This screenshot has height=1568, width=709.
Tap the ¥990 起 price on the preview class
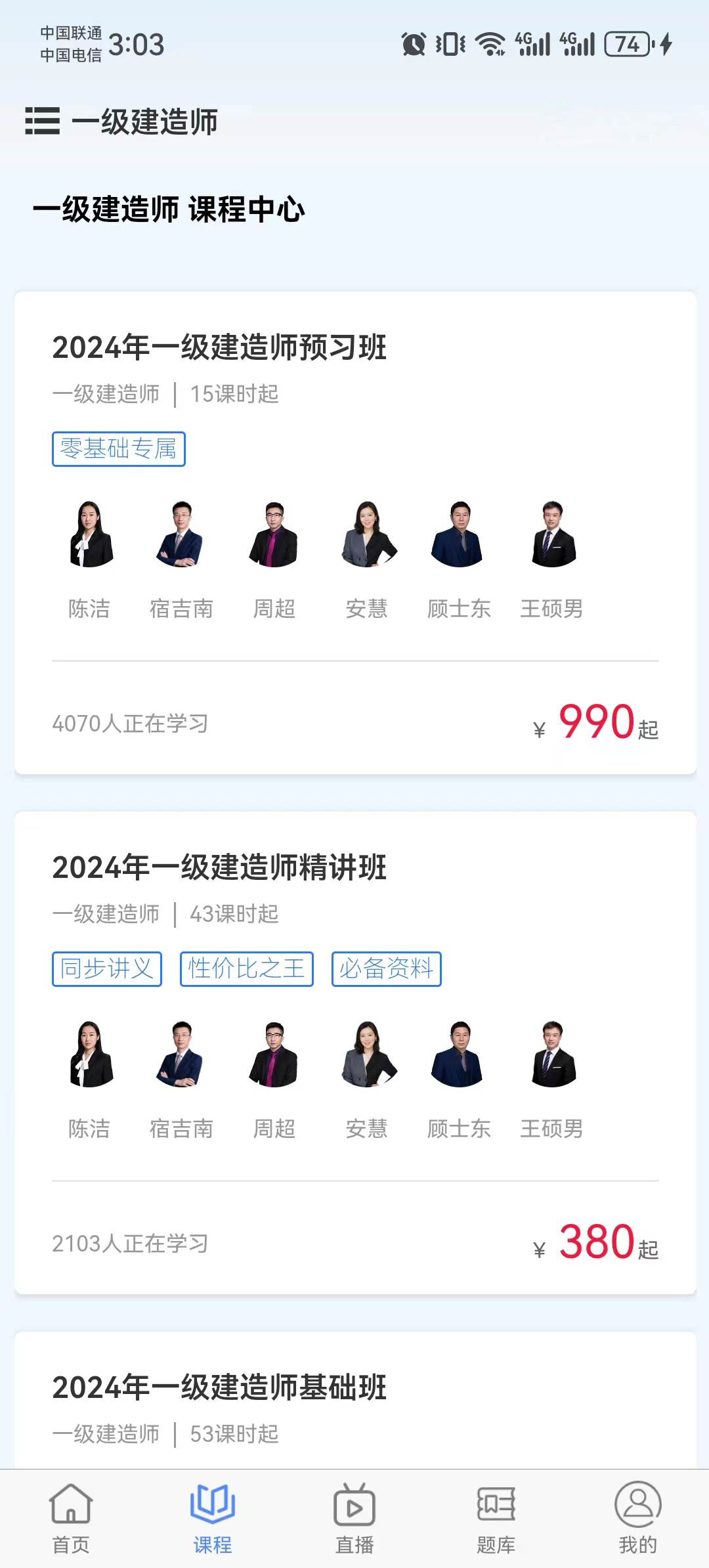tap(594, 724)
